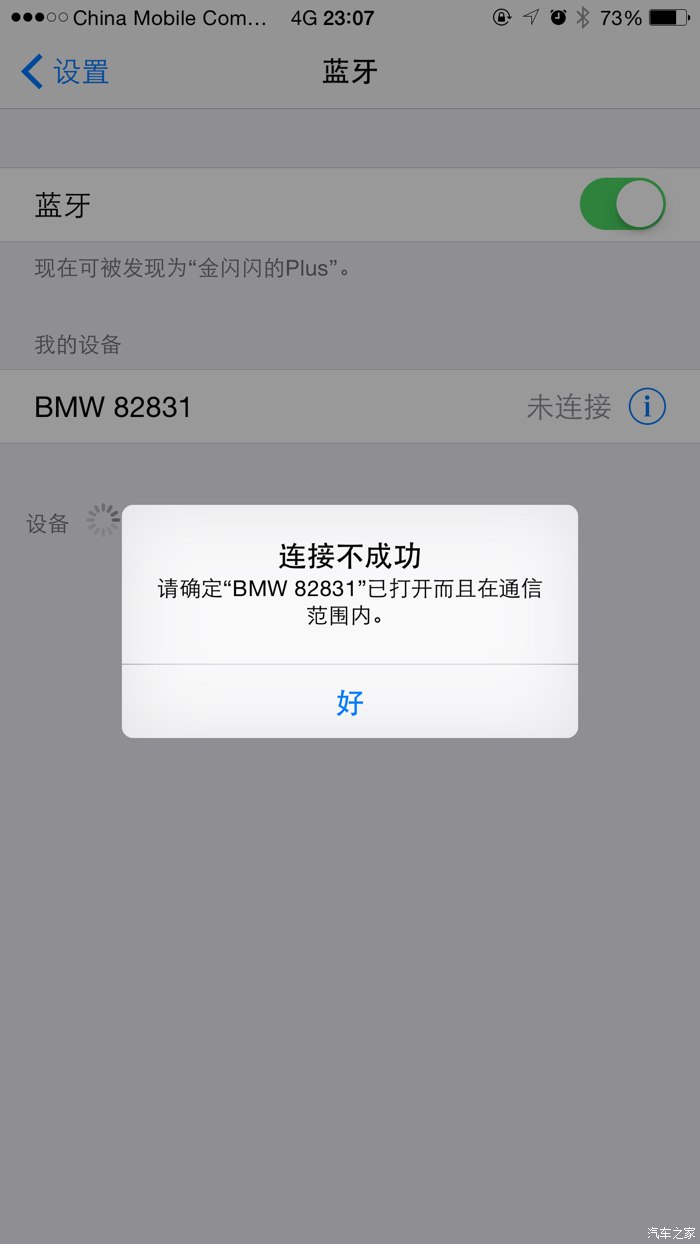Dismiss the alert by tapping 好
This screenshot has height=1244, width=700.
click(349, 702)
